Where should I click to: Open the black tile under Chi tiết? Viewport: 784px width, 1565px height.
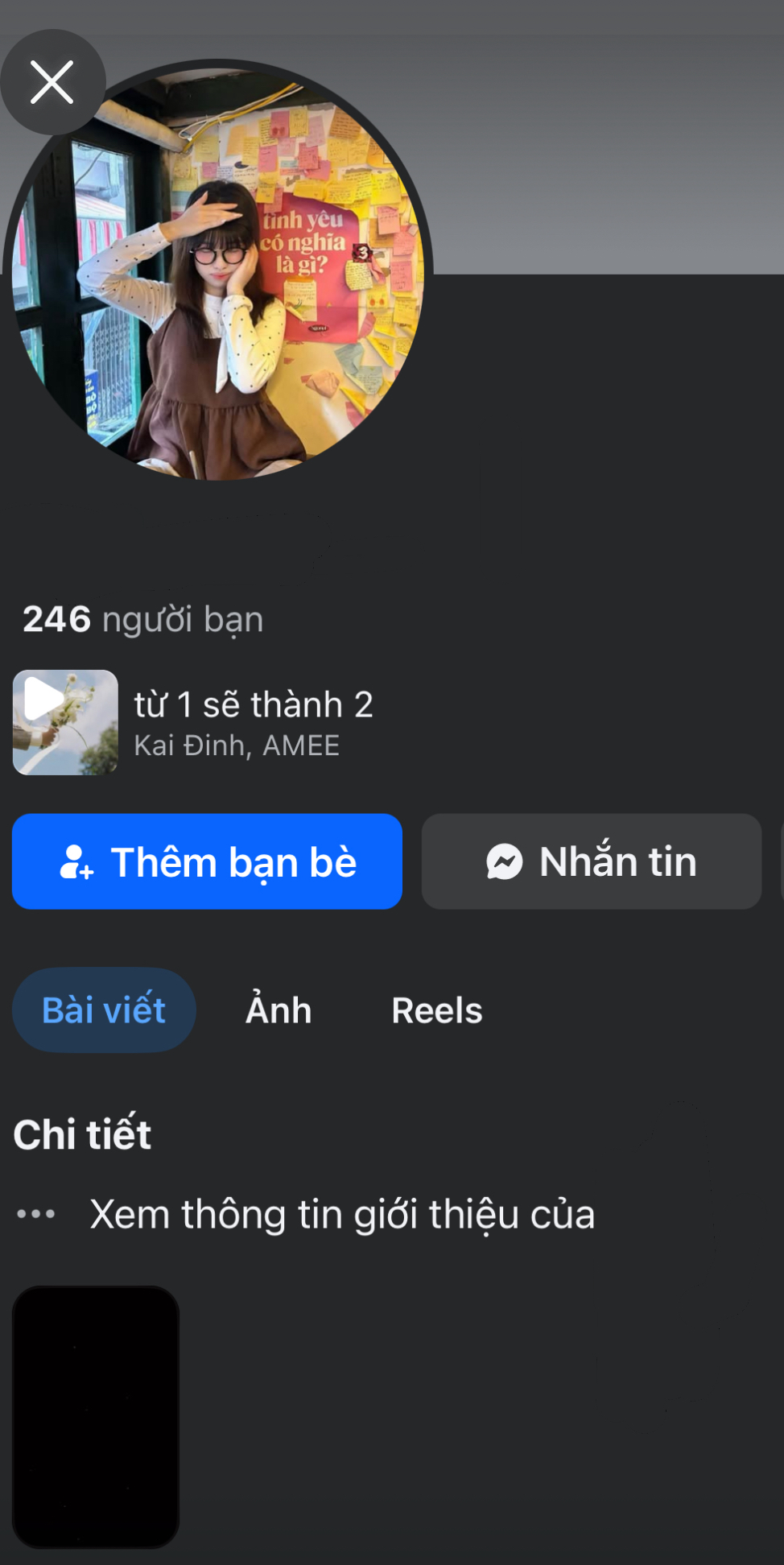[x=96, y=1416]
